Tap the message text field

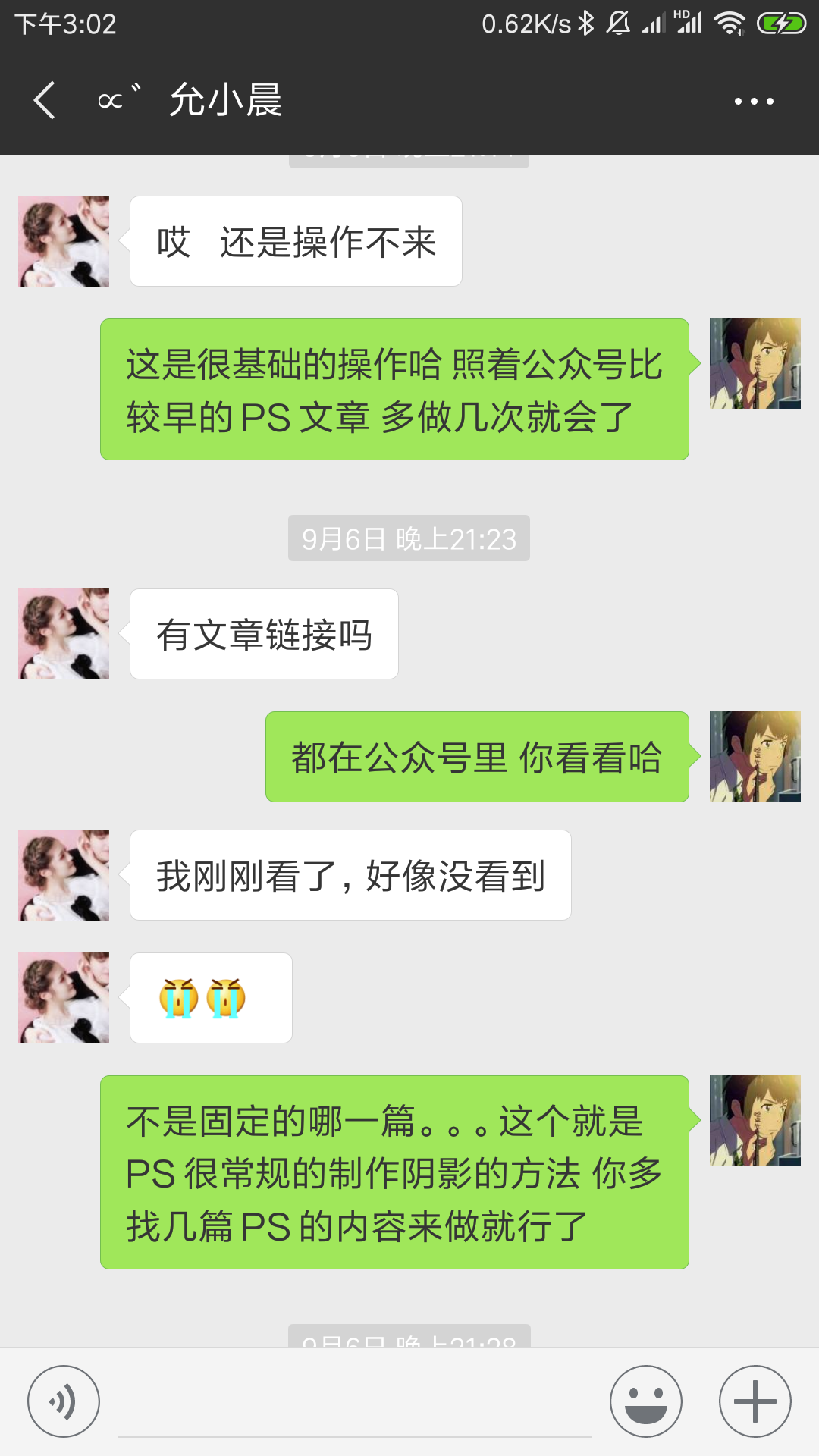[355, 1403]
